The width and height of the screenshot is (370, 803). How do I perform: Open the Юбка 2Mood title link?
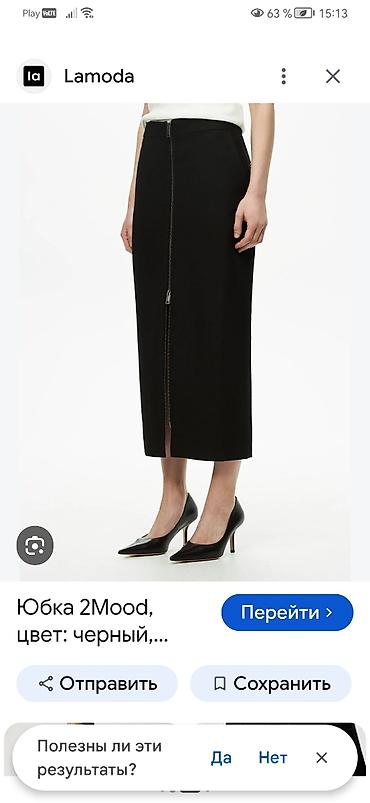92,623
